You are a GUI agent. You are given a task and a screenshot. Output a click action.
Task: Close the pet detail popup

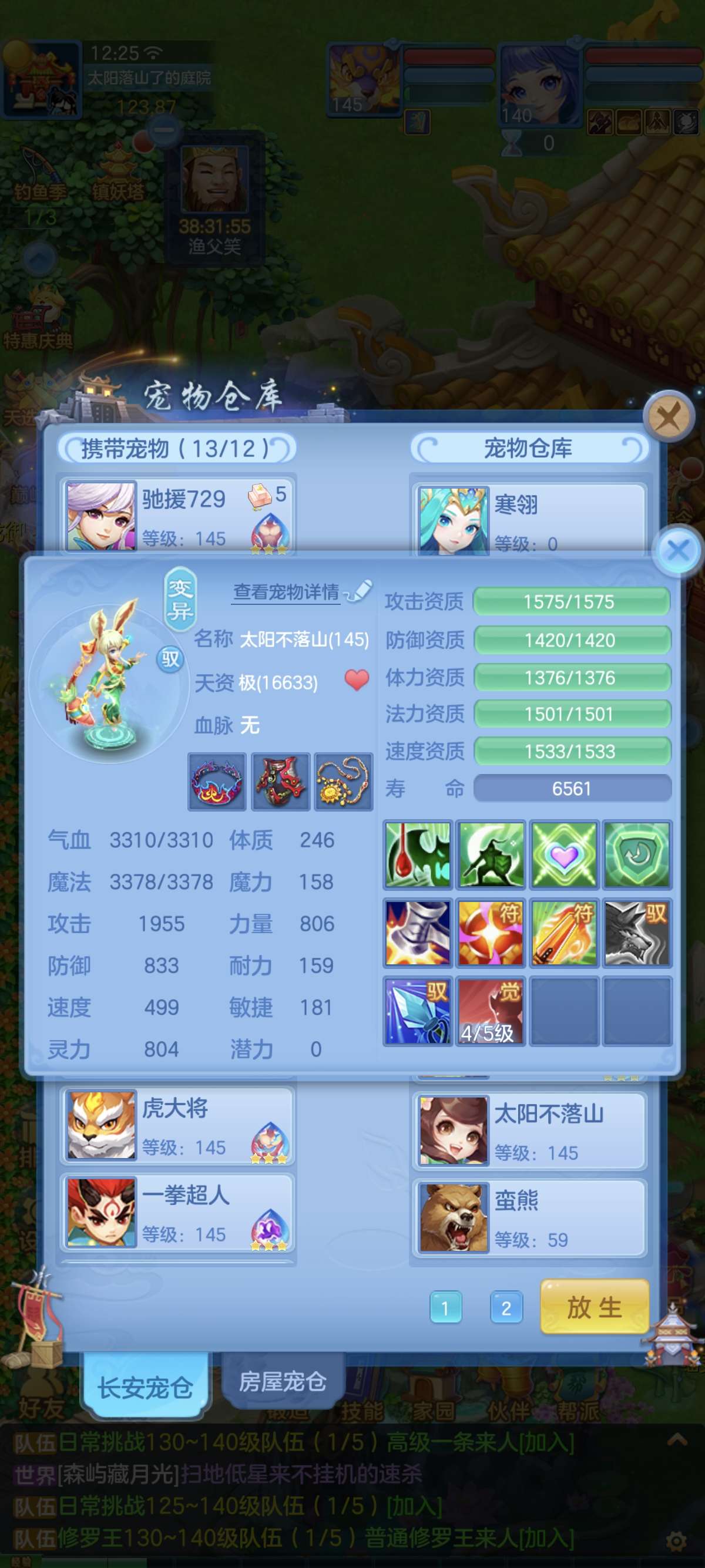(x=677, y=550)
